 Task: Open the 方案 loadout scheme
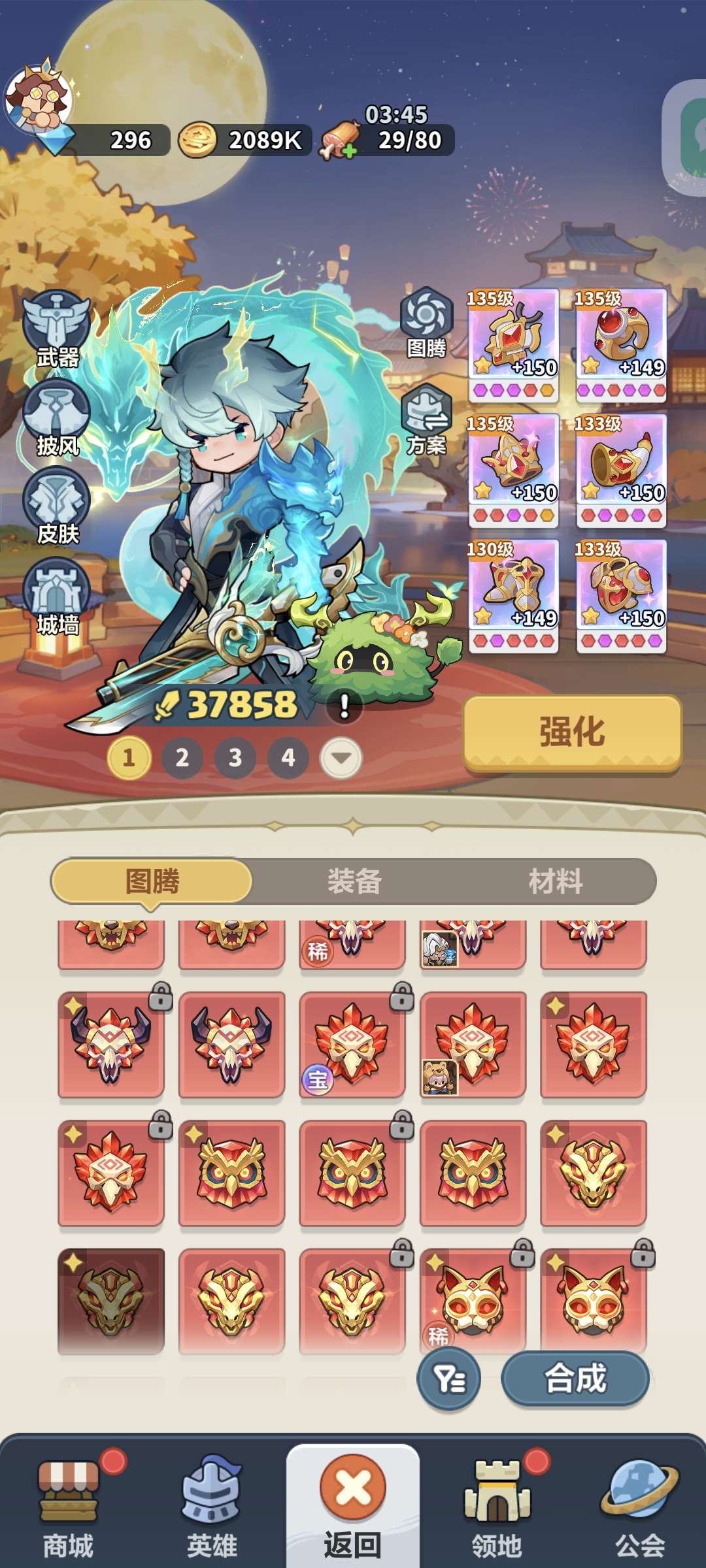pyautogui.click(x=426, y=419)
